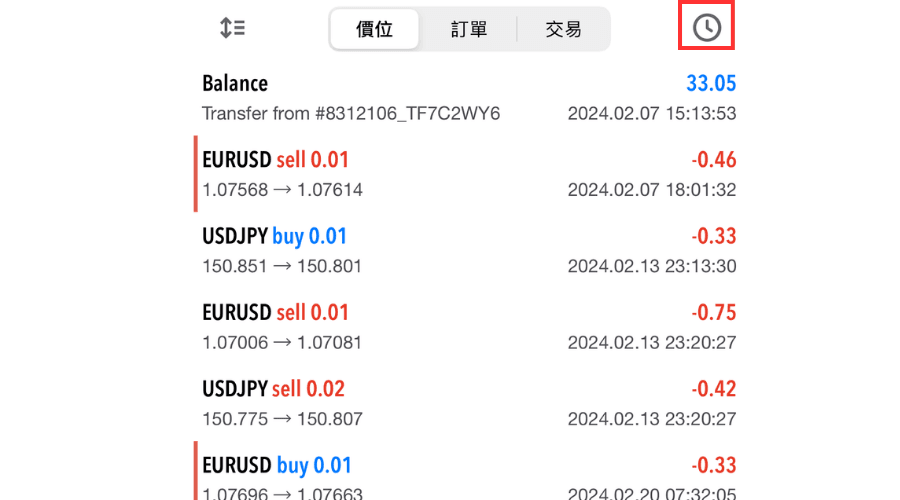This screenshot has height=500, width=900.
Task: Switch to the 交易 tab
Action: [563, 29]
